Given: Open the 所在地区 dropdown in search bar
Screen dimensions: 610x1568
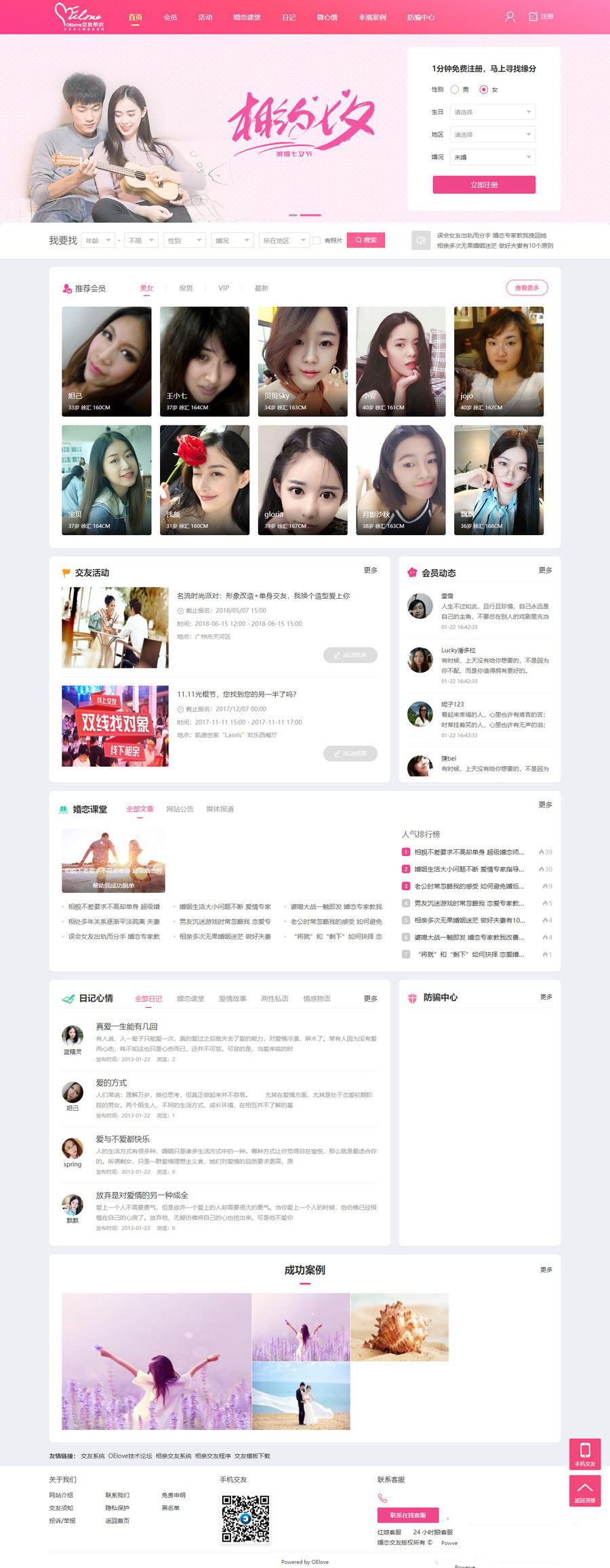Looking at the screenshot, I should coord(284,240).
